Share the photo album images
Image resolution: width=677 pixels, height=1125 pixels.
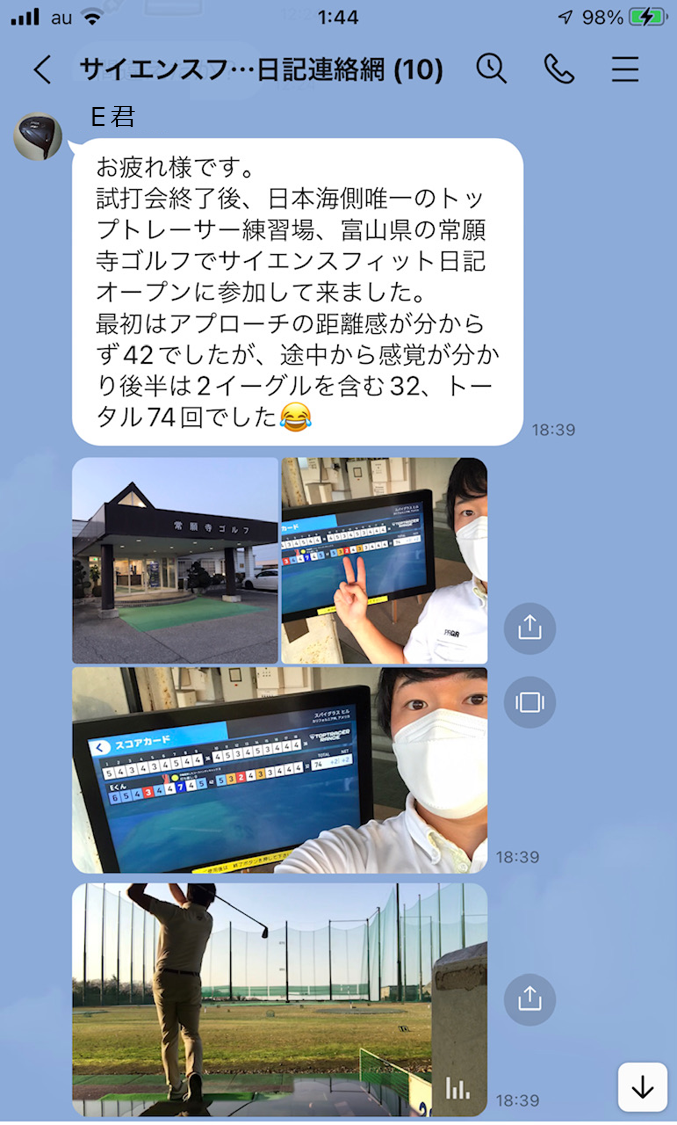tap(529, 629)
